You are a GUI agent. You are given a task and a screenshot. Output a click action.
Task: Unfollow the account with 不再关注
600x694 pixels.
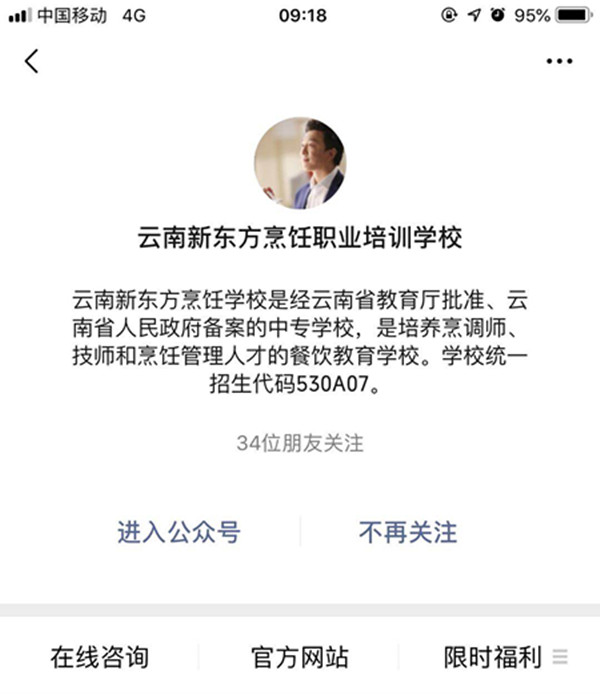(407, 532)
